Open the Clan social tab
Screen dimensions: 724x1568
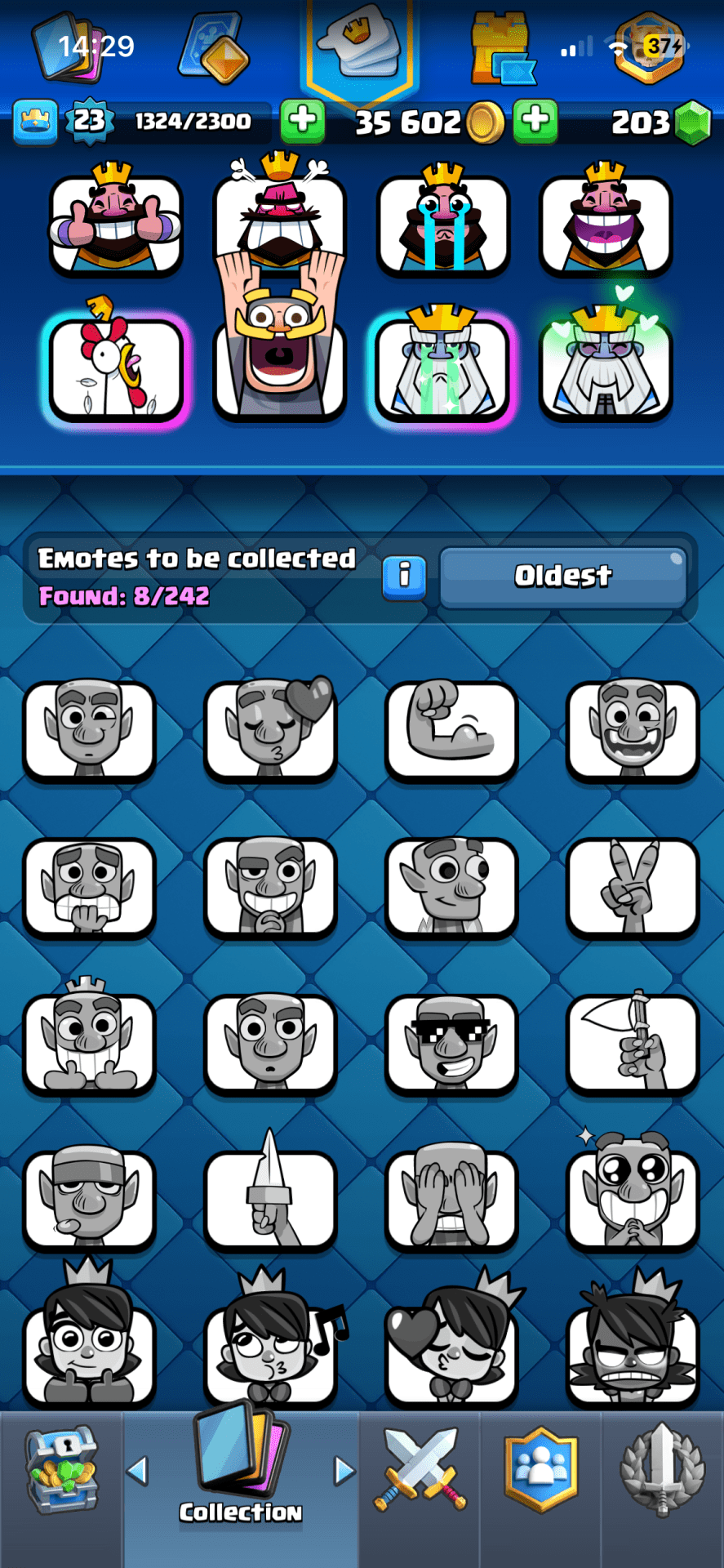point(540,1470)
